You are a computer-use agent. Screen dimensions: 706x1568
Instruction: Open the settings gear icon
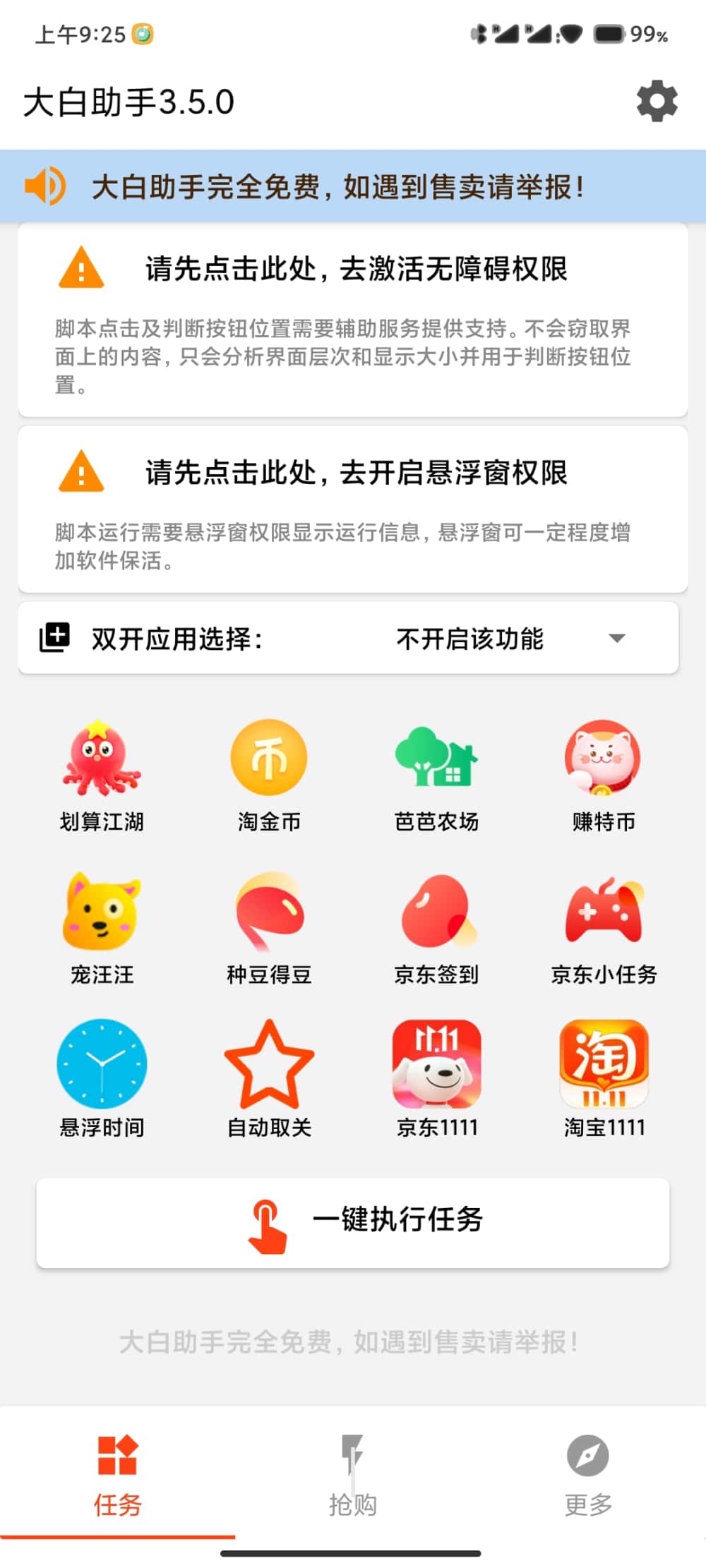click(x=657, y=102)
